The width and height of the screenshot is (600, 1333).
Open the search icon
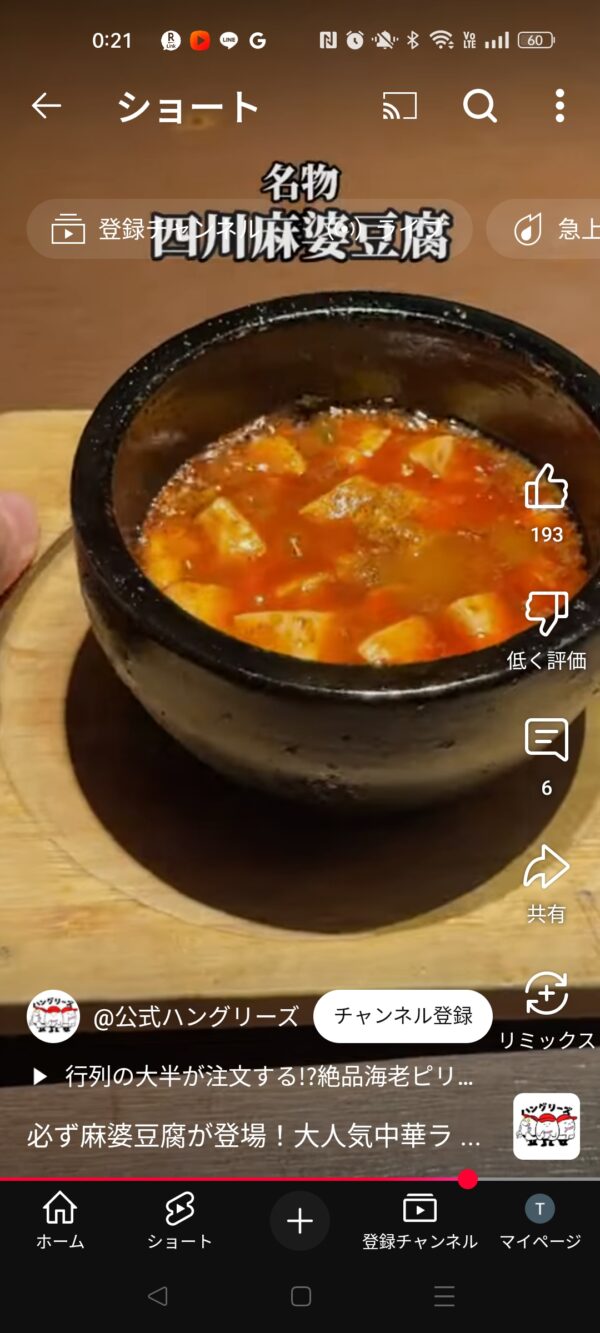click(x=479, y=105)
